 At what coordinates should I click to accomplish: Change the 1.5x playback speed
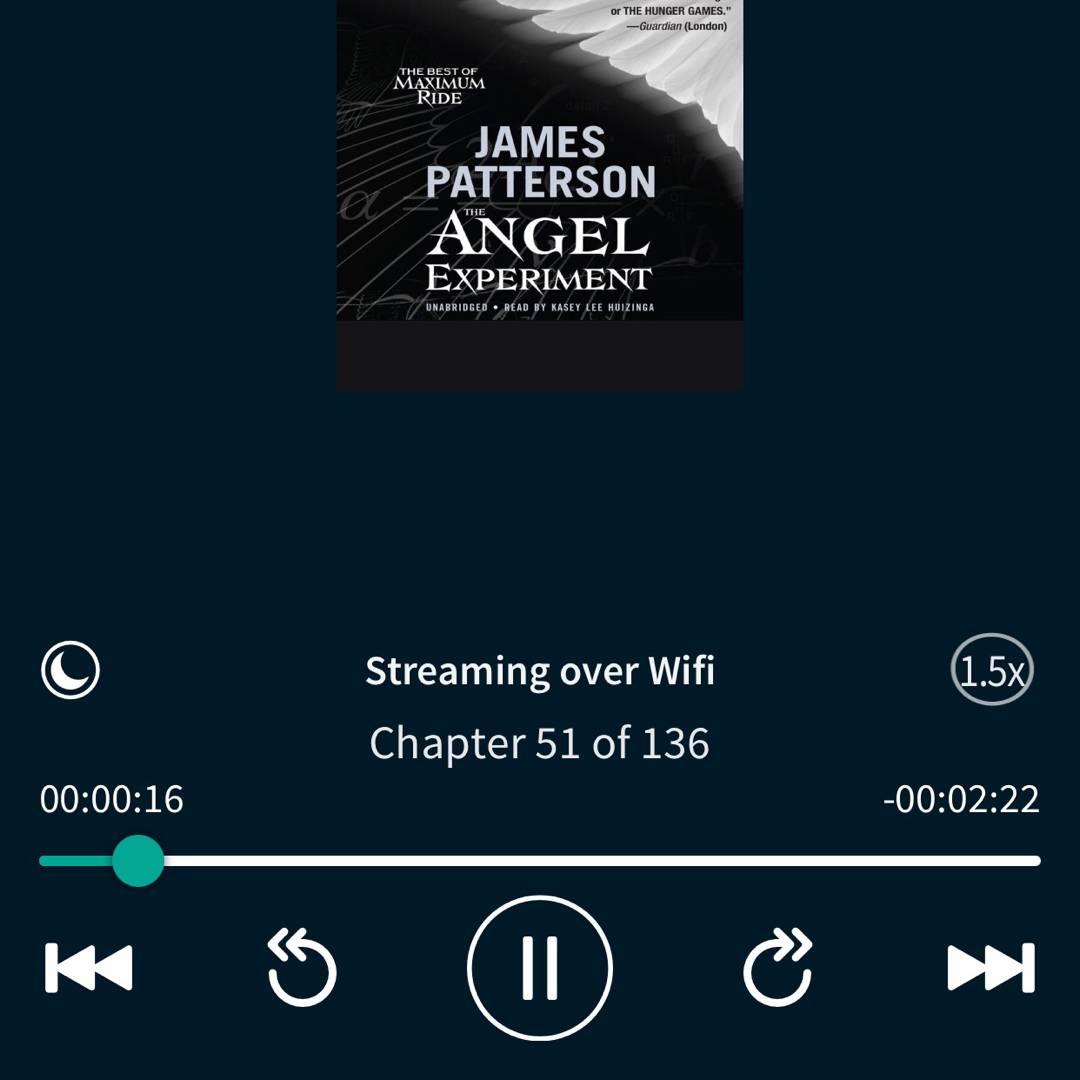point(991,670)
